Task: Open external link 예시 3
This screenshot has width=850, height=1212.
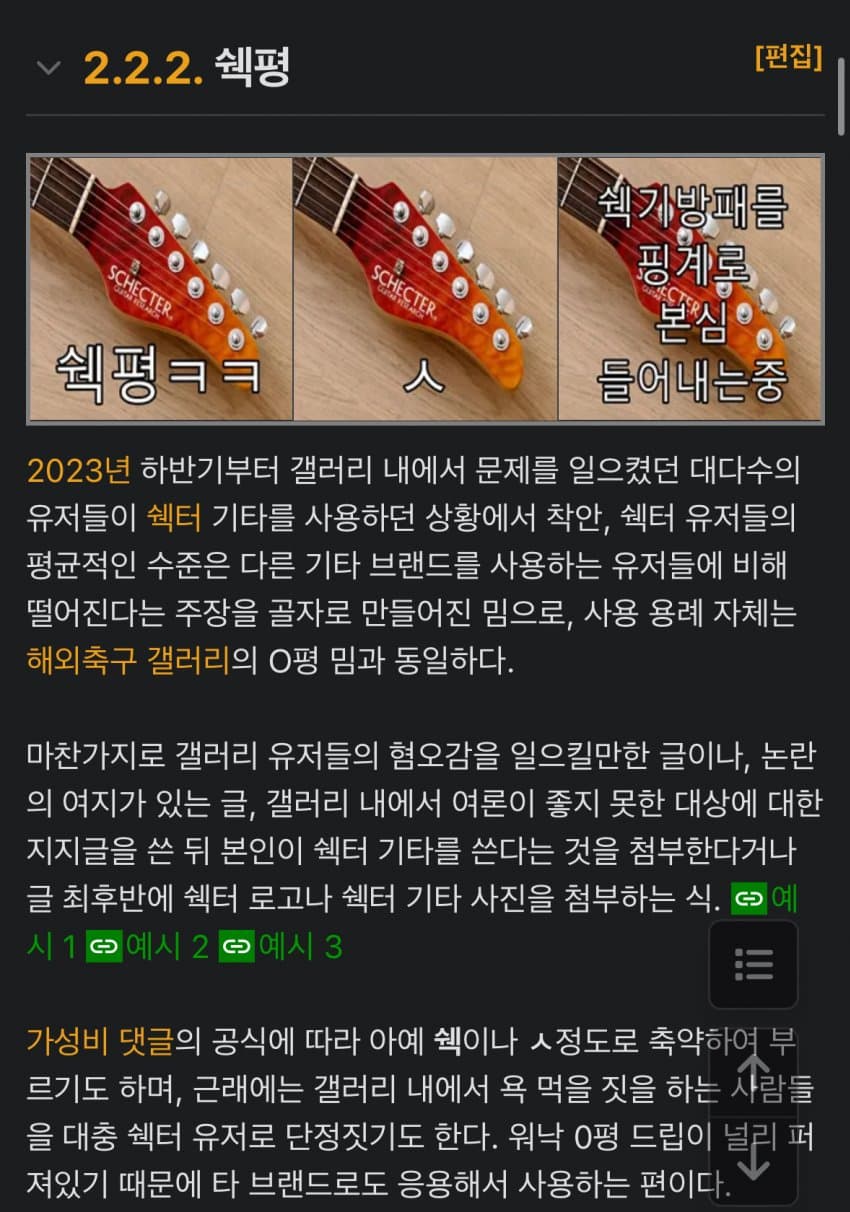Action: [x=282, y=946]
